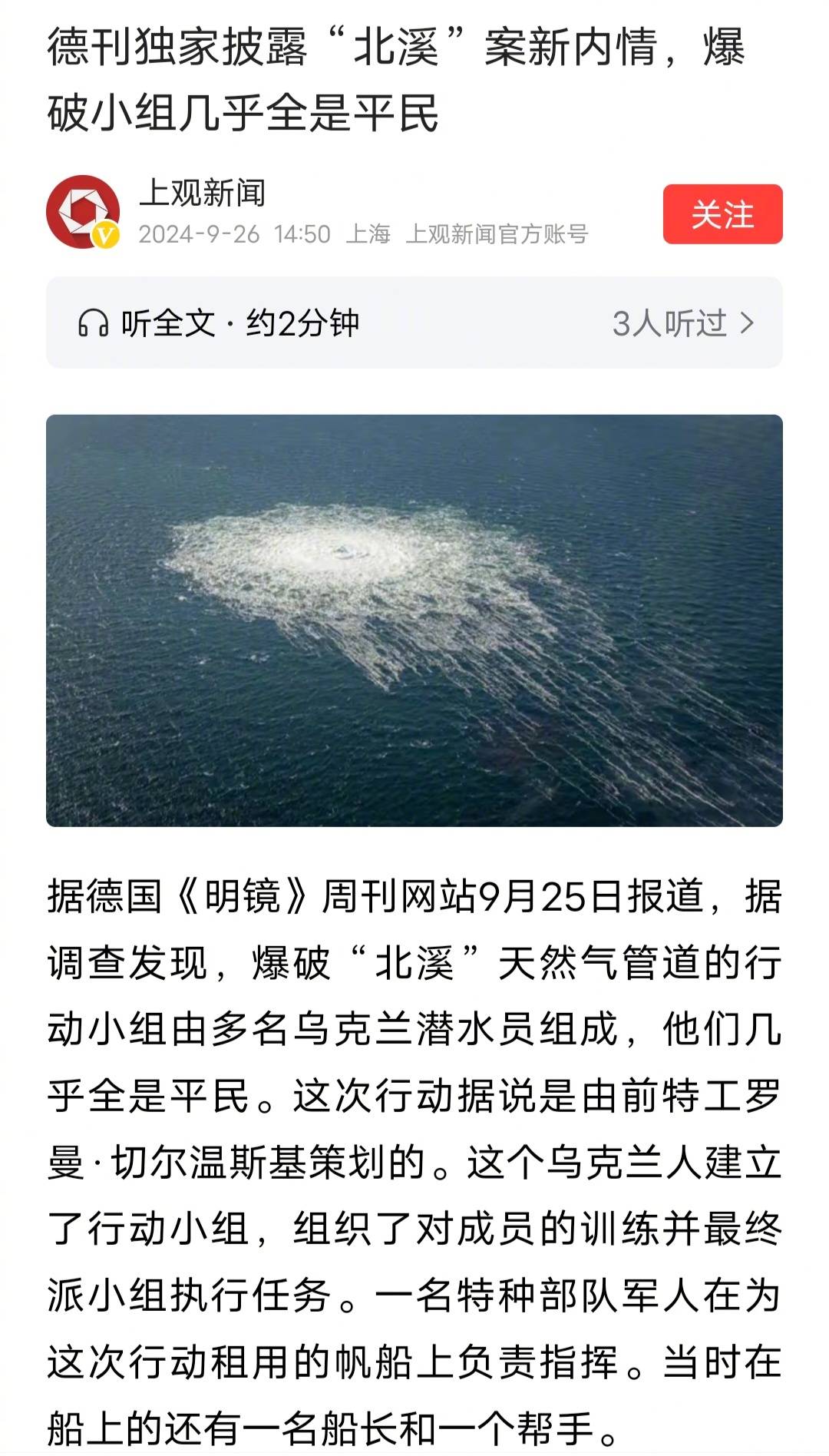Tap the headphones listen icon
Image resolution: width=829 pixels, height=1456 pixels.
pos(94,323)
